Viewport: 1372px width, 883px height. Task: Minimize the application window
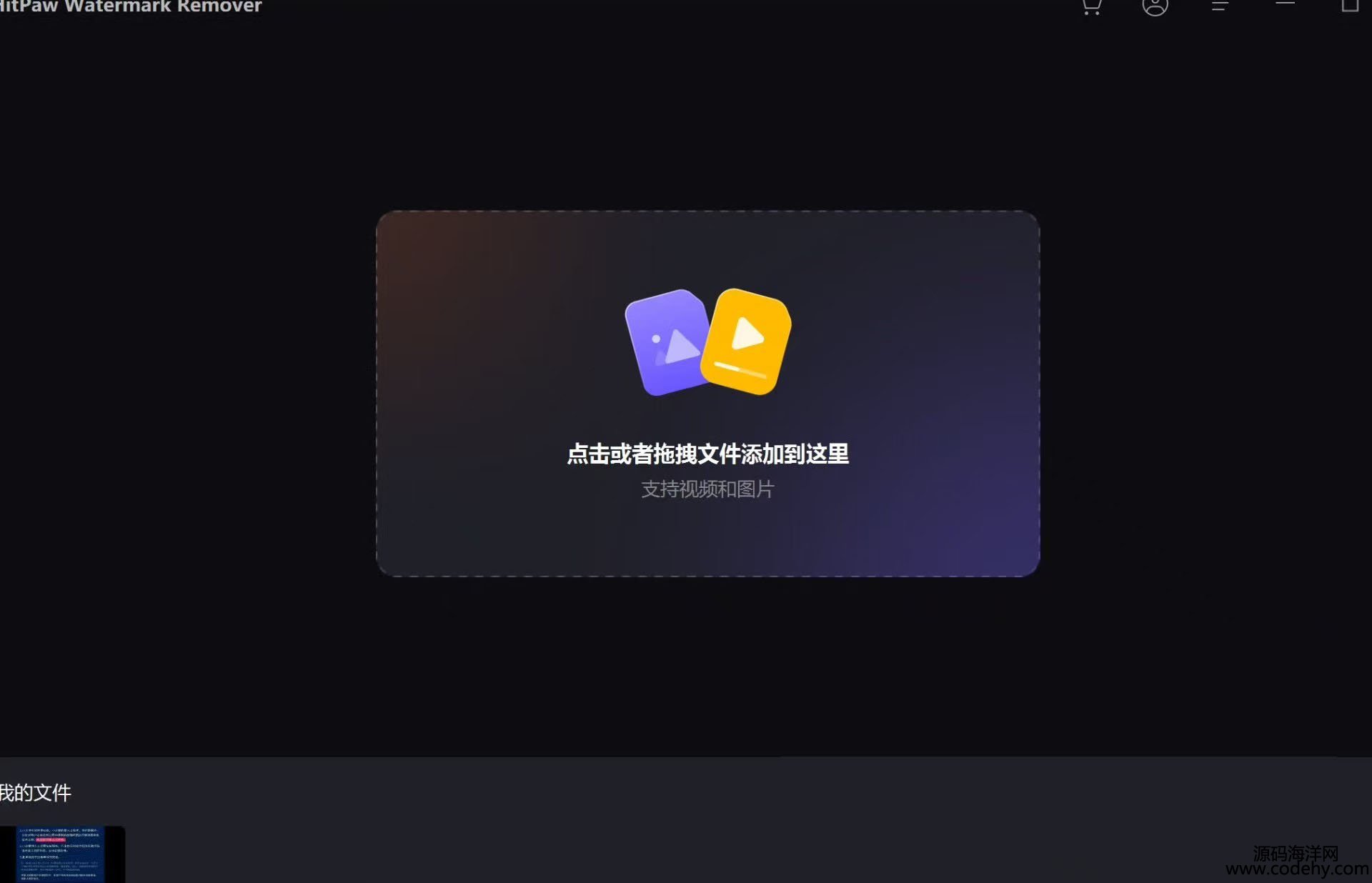[1285, 4]
